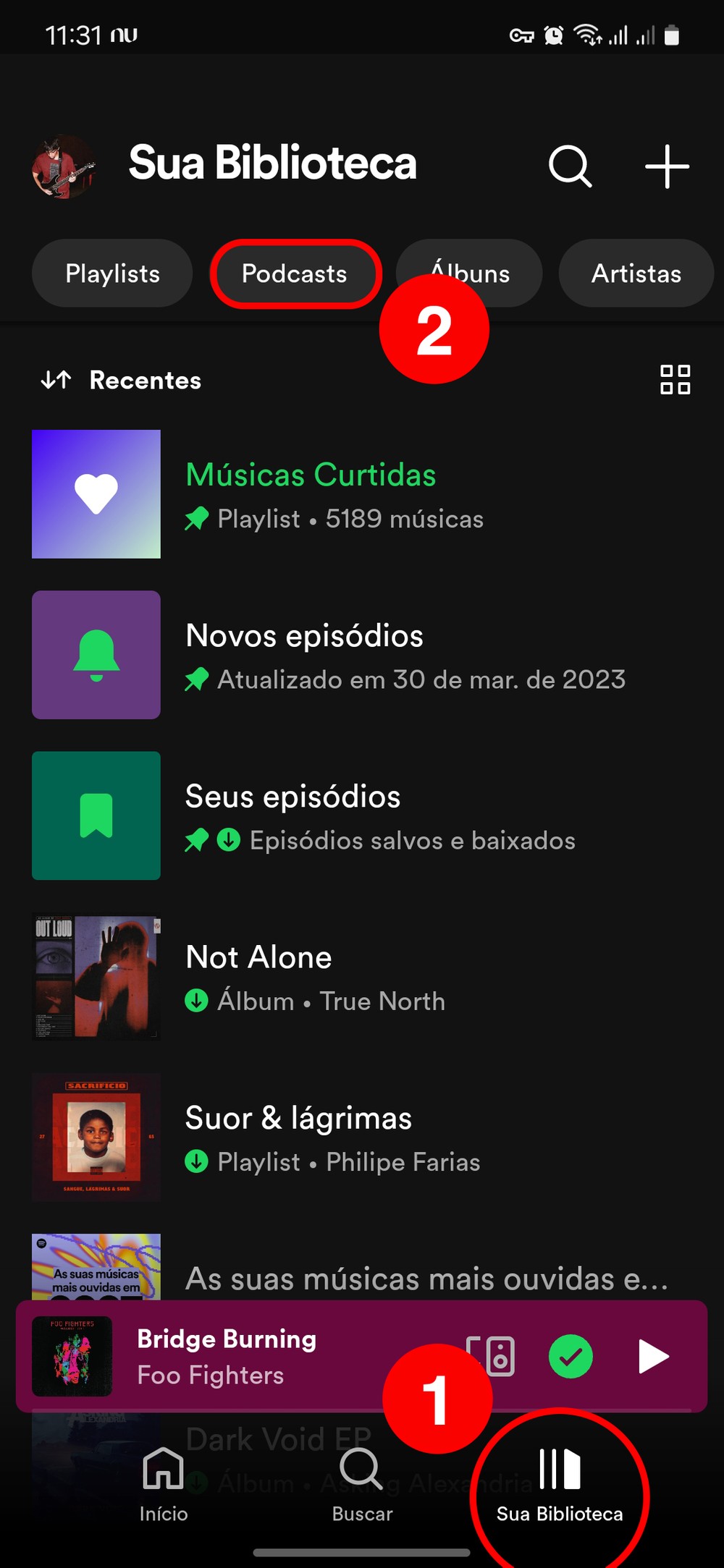The width and height of the screenshot is (724, 1568).
Task: Open the Suor & lágrimas playlist
Action: tap(298, 1137)
